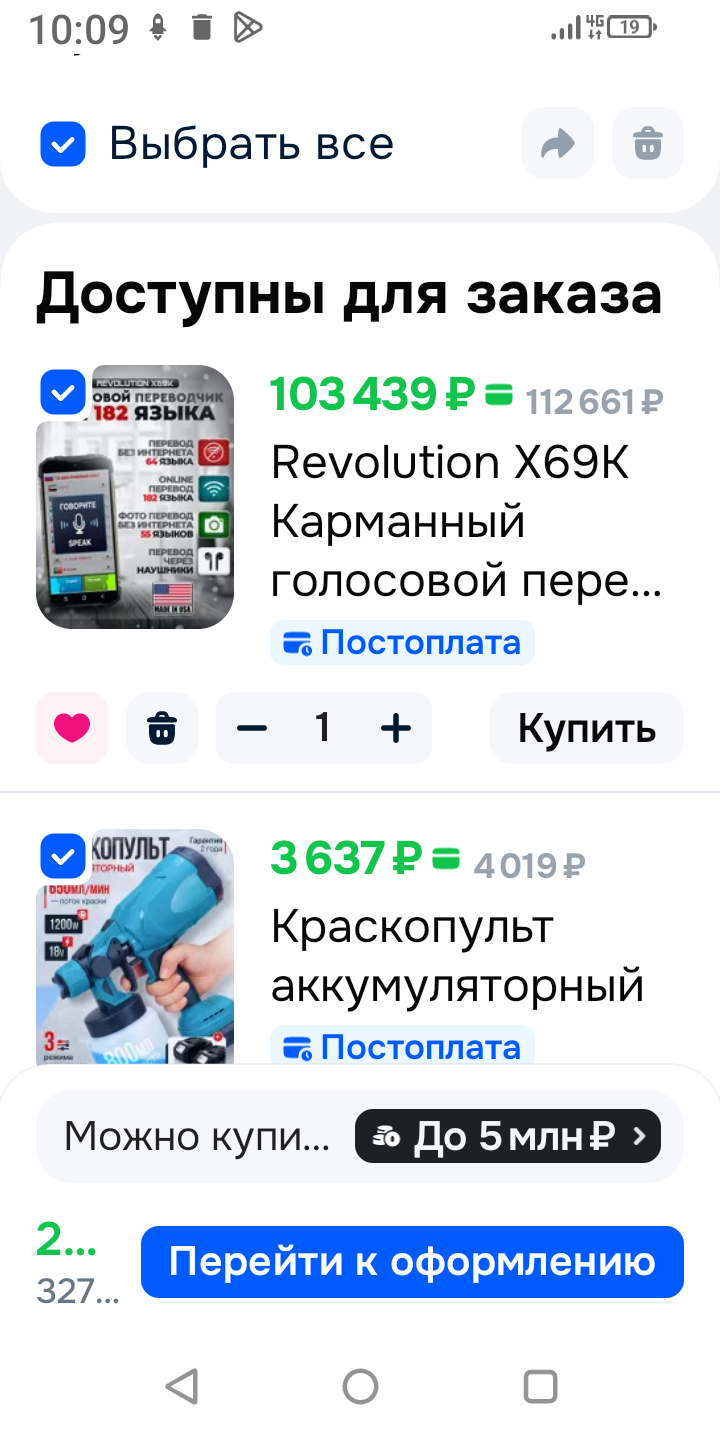Uncheck the Revolution X69K translator item

pyautogui.click(x=63, y=392)
